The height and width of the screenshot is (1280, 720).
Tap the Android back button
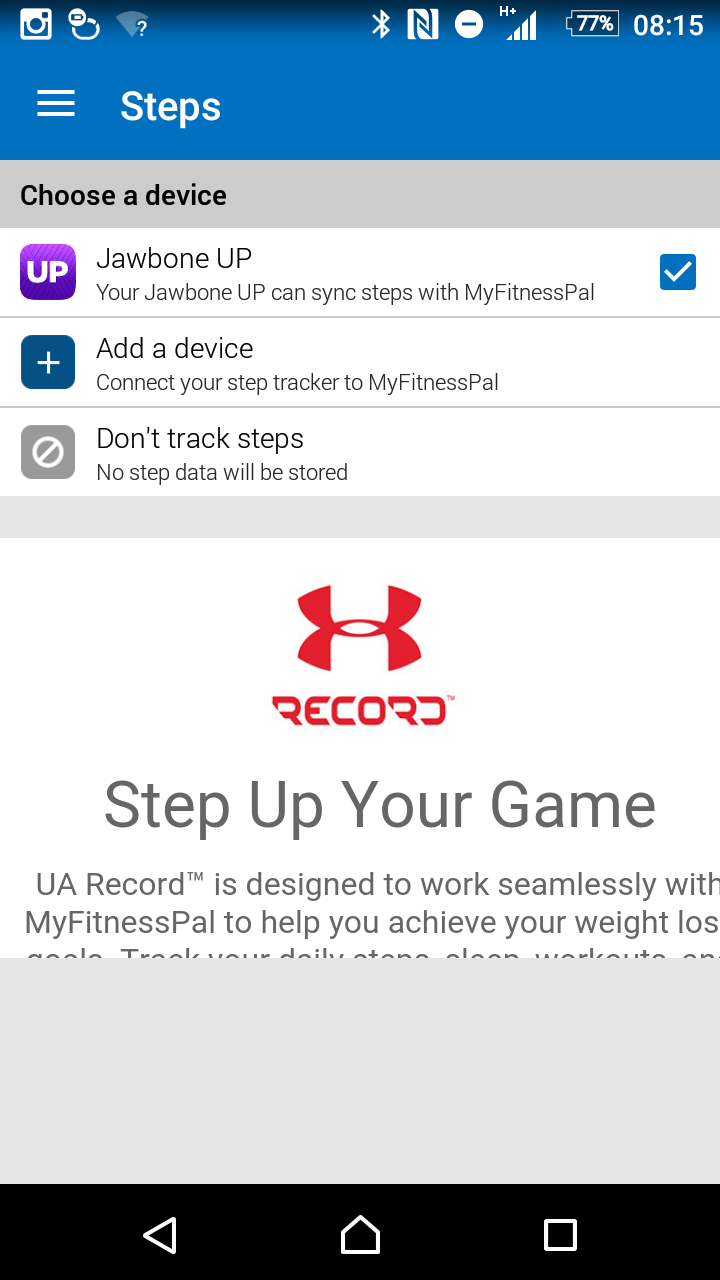160,1235
